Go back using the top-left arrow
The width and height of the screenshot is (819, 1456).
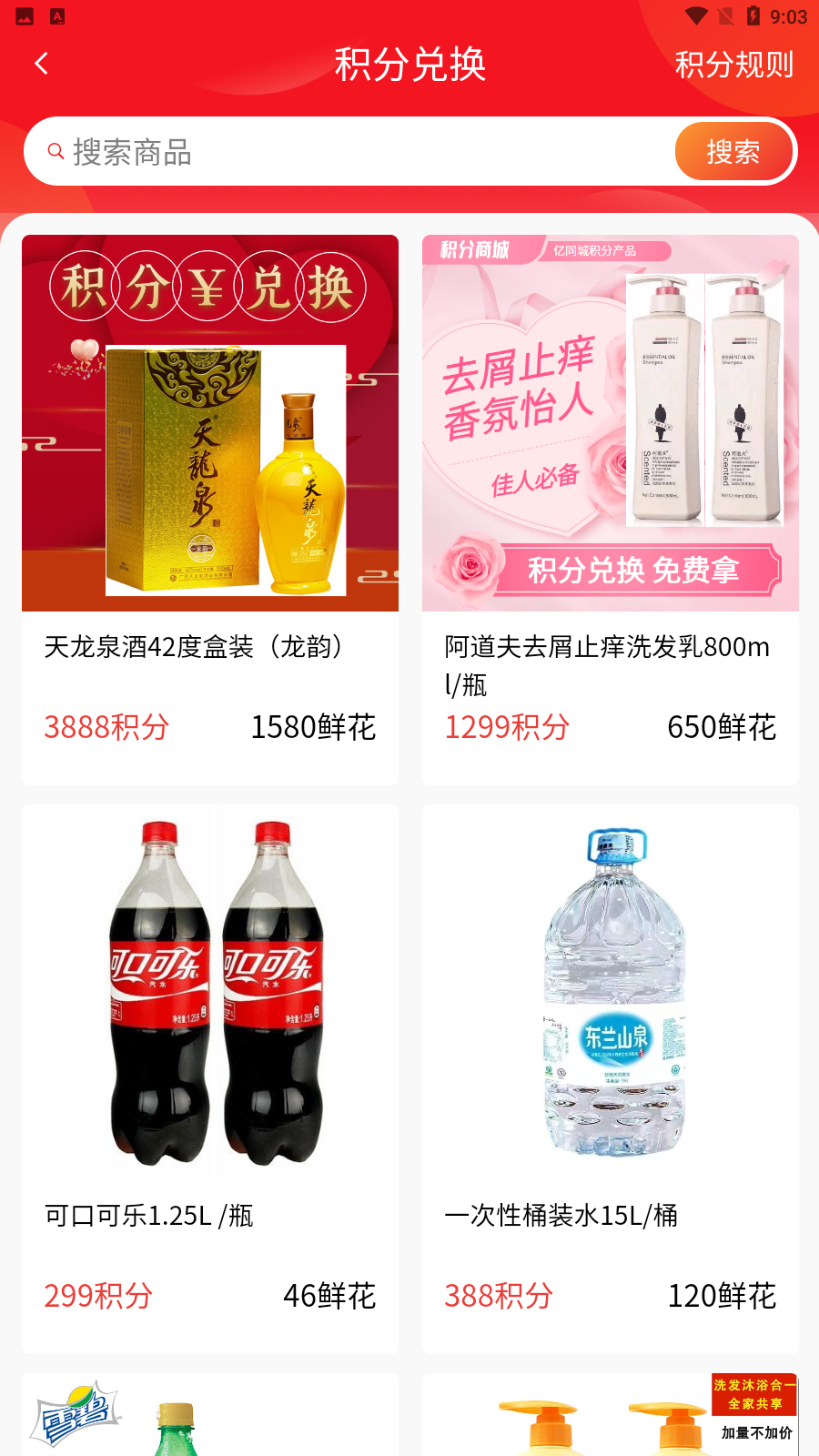[41, 64]
